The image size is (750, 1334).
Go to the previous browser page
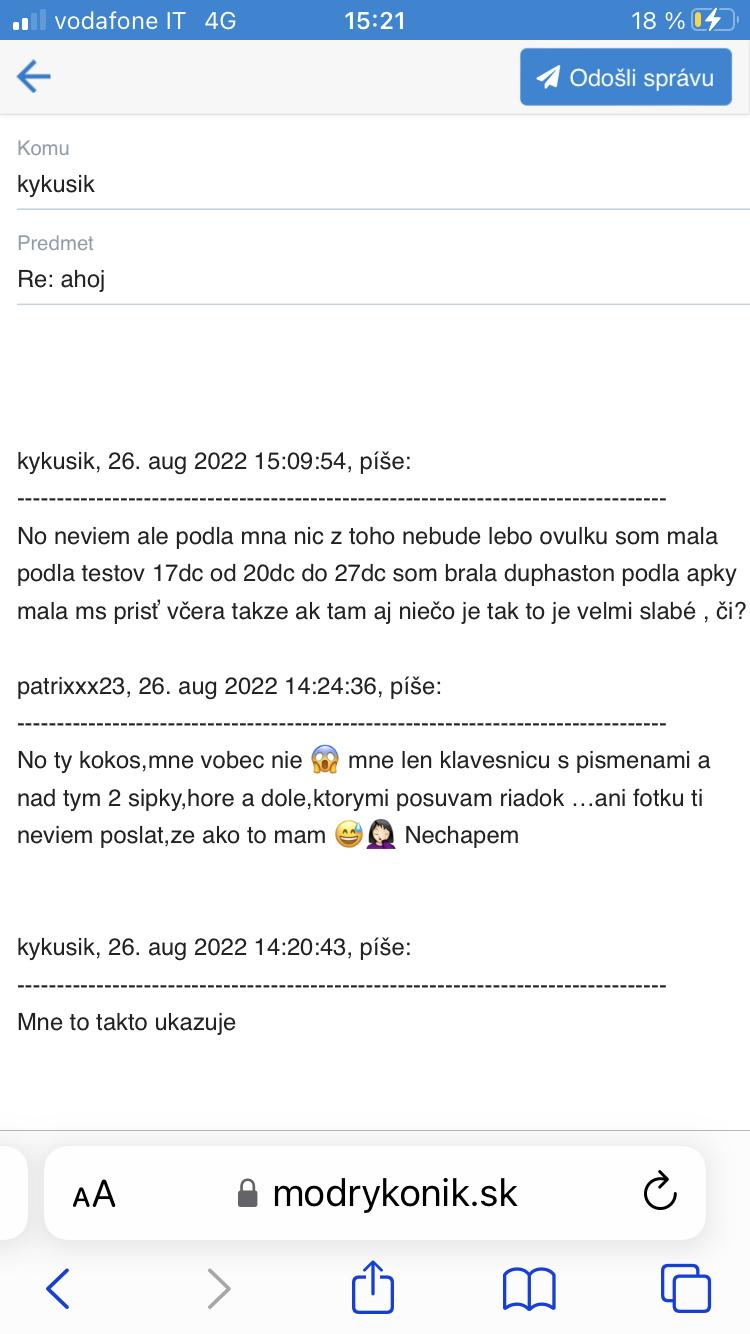tap(58, 1287)
